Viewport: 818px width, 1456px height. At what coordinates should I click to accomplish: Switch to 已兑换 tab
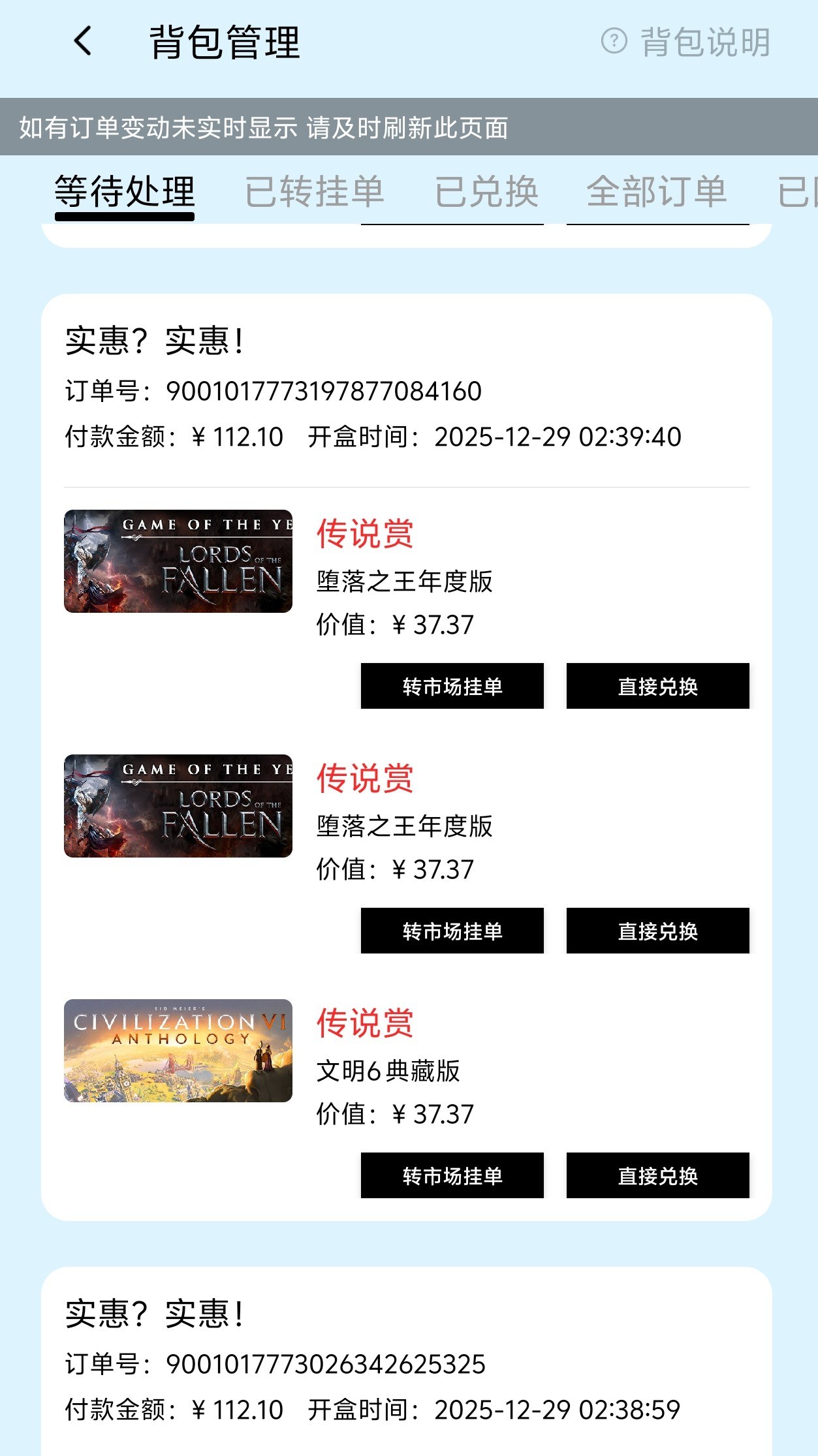click(487, 192)
